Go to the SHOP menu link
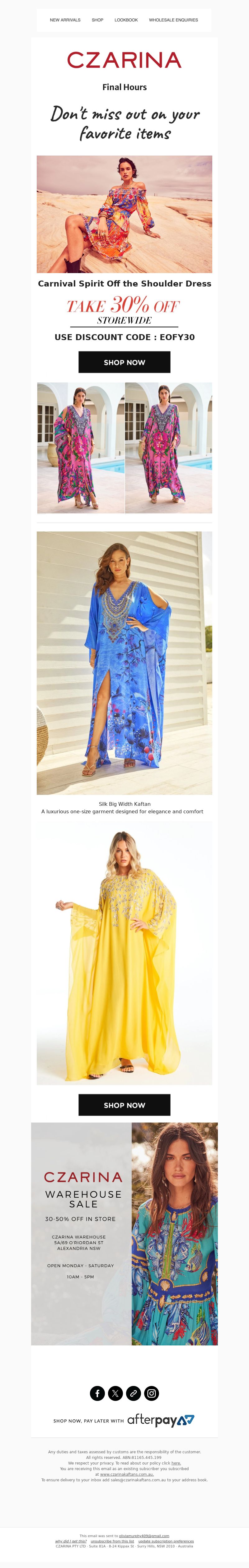The height and width of the screenshot is (1568, 249). [97, 20]
